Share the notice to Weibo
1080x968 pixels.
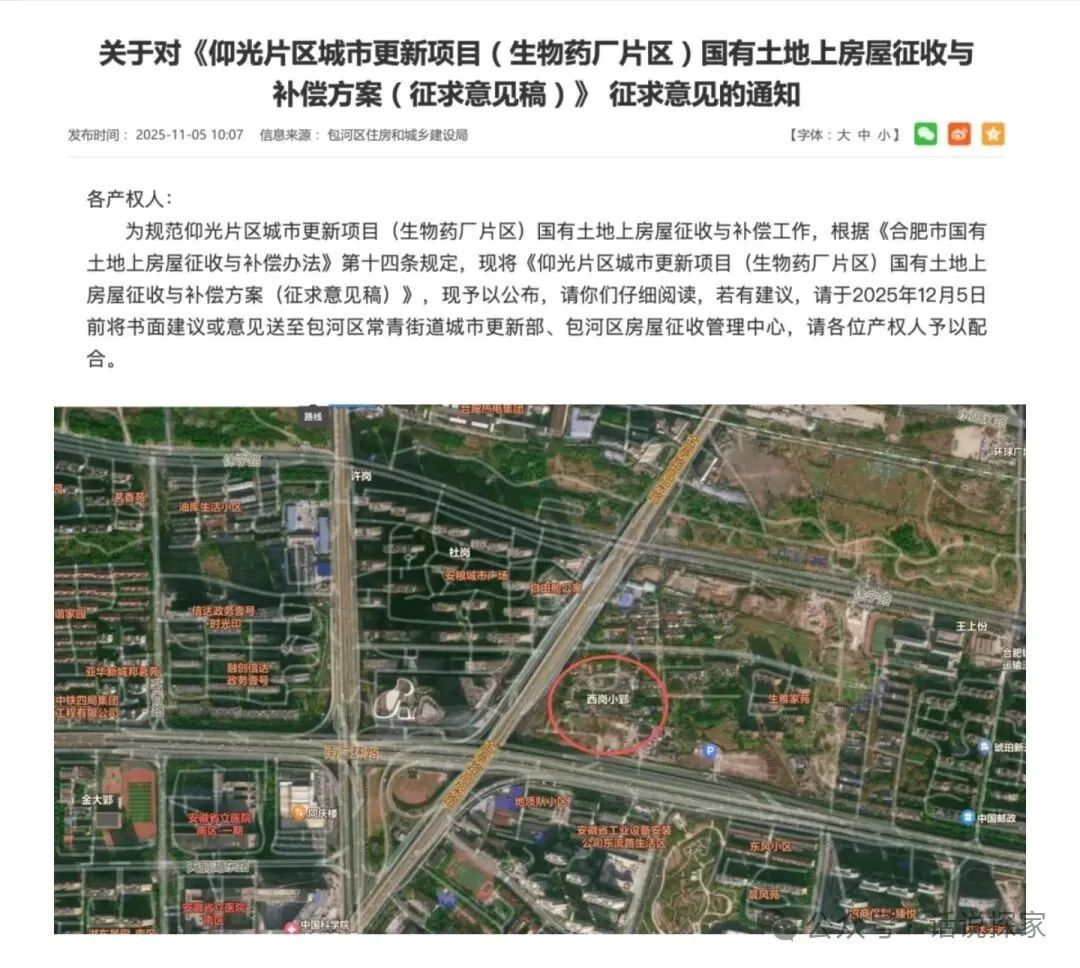(959, 134)
